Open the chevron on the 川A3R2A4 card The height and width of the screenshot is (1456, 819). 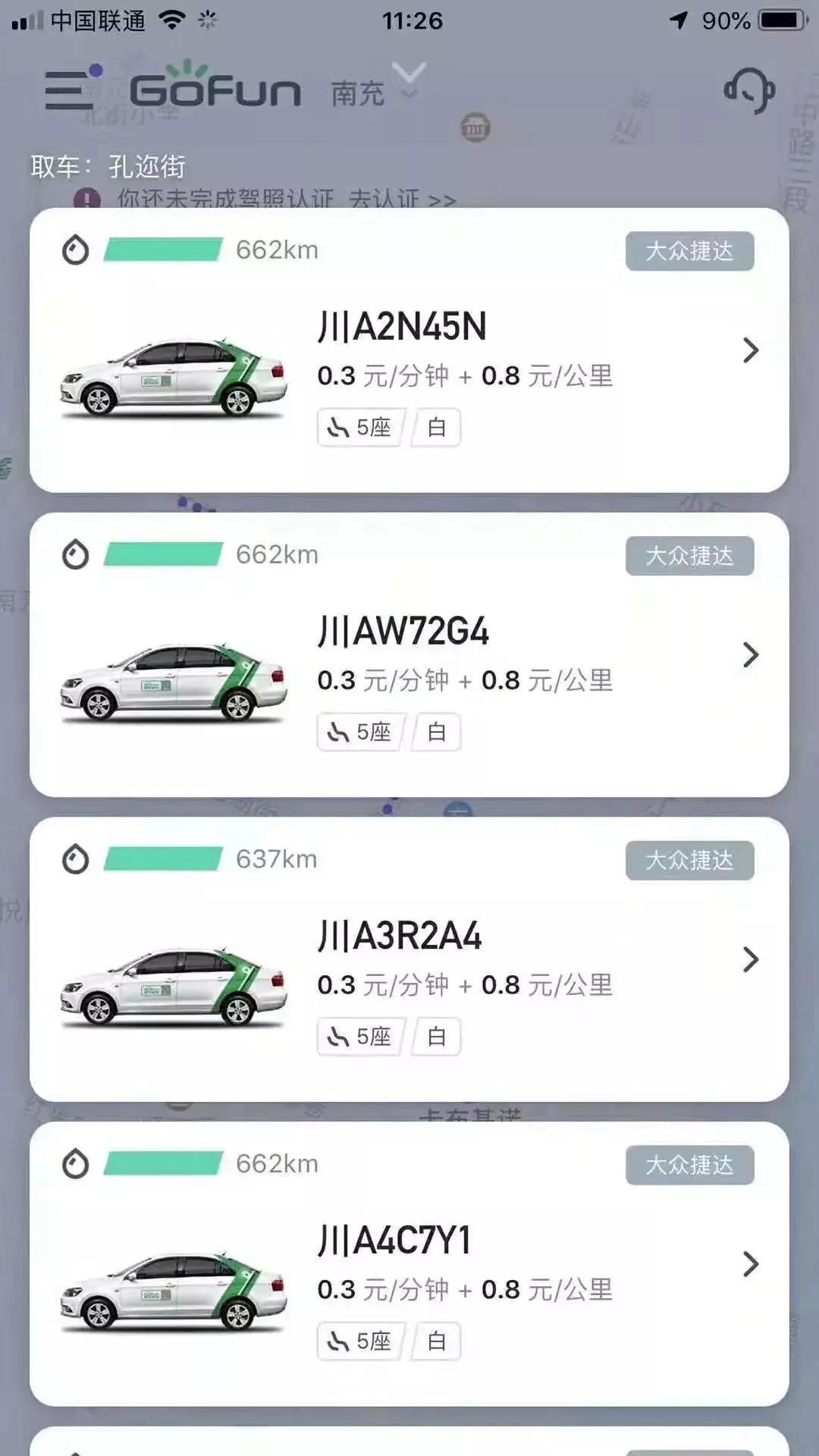tap(750, 959)
